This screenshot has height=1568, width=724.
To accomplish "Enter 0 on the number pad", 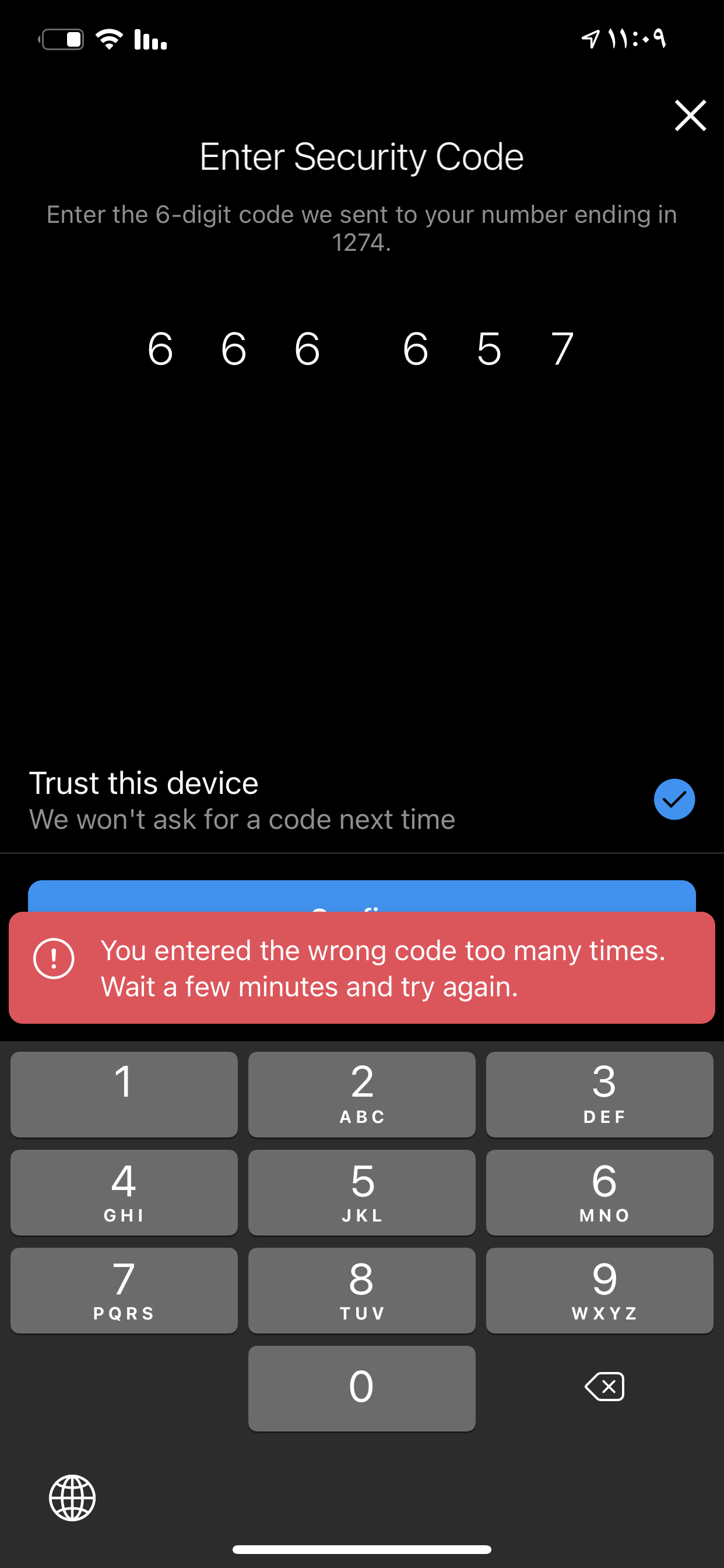I will point(361,1388).
